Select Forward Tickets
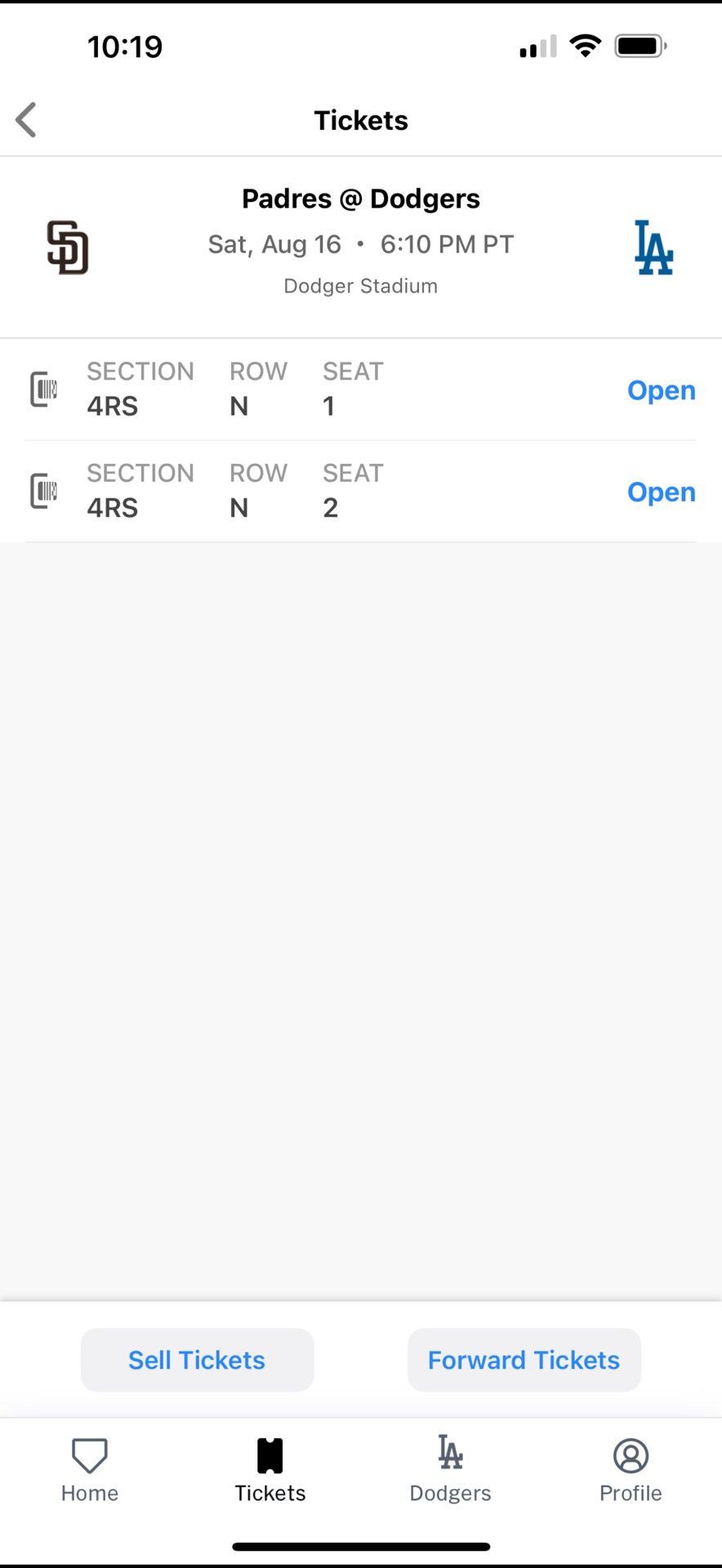Screen dimensions: 722x1568 pyautogui.click(x=524, y=1360)
